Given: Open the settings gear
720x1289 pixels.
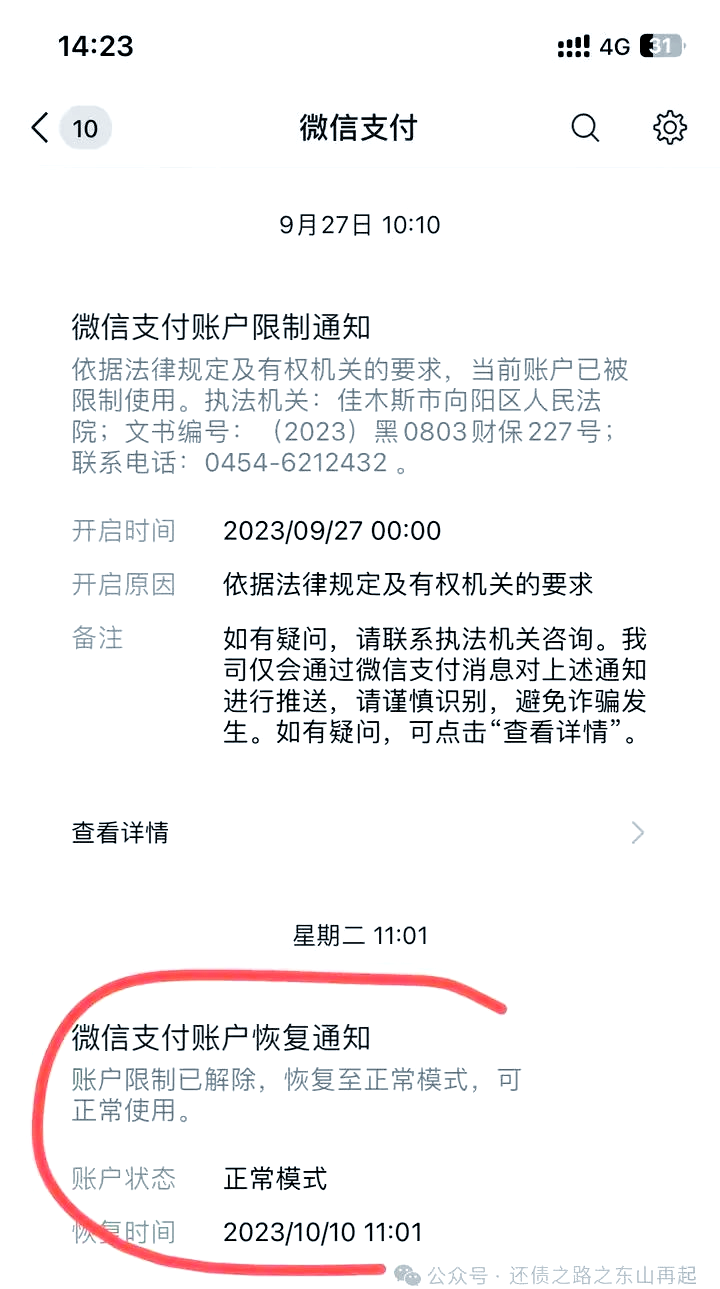Looking at the screenshot, I should point(669,128).
